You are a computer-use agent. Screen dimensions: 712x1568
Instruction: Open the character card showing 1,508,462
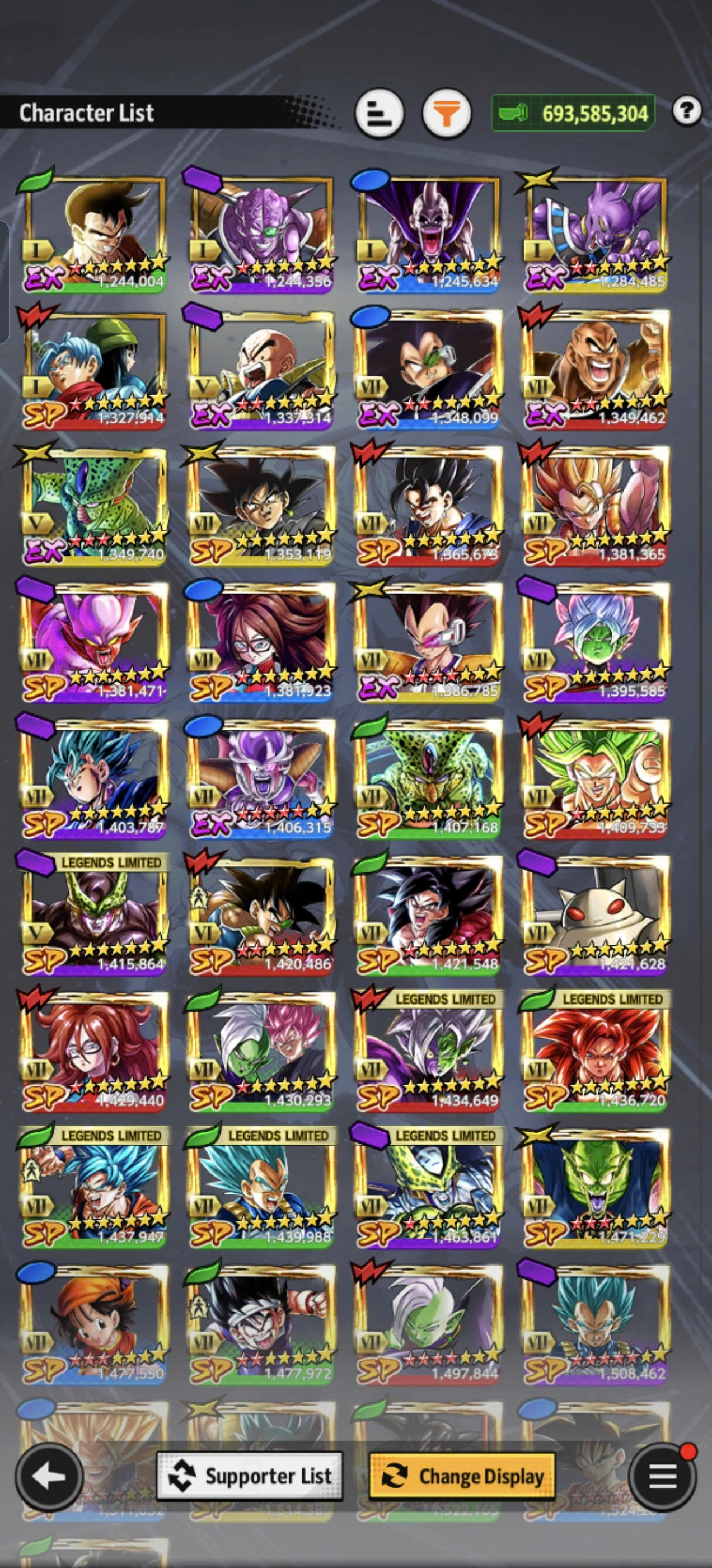tap(595, 1324)
